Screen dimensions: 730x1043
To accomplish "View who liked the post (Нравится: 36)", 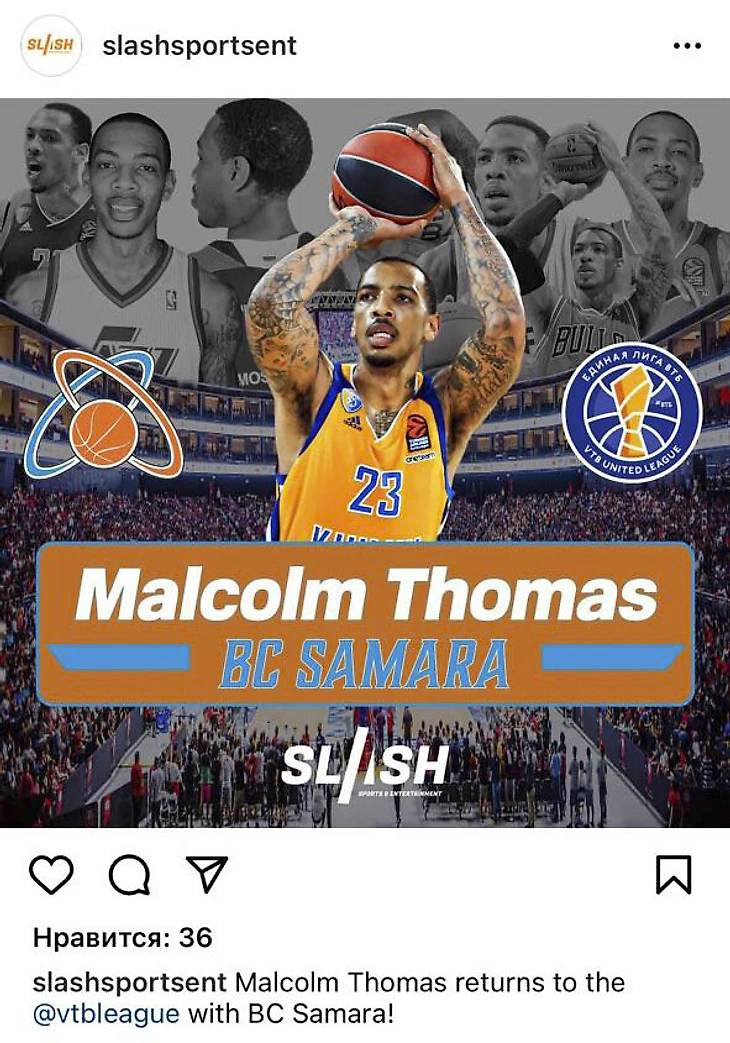I will tap(122, 937).
